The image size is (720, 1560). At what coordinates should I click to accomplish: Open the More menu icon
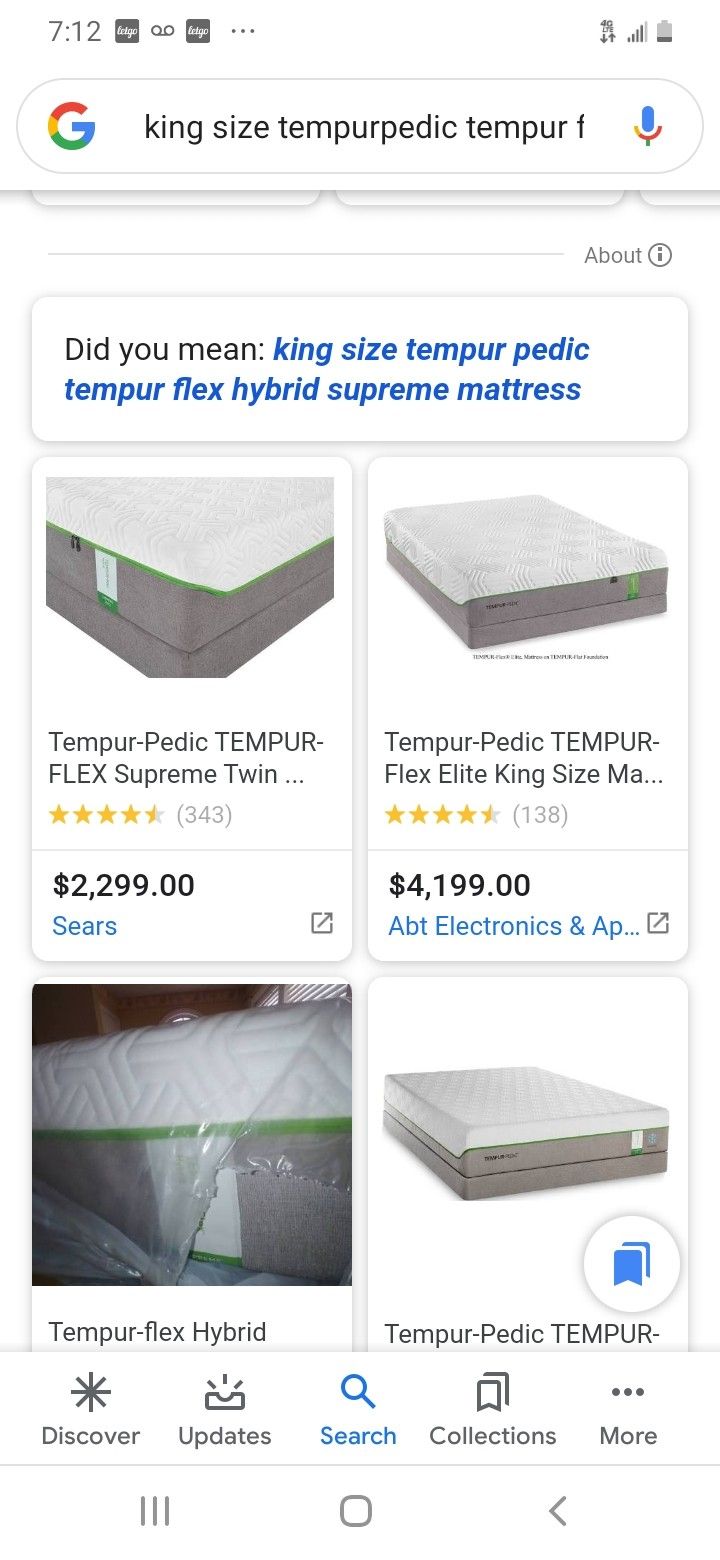pos(626,1391)
